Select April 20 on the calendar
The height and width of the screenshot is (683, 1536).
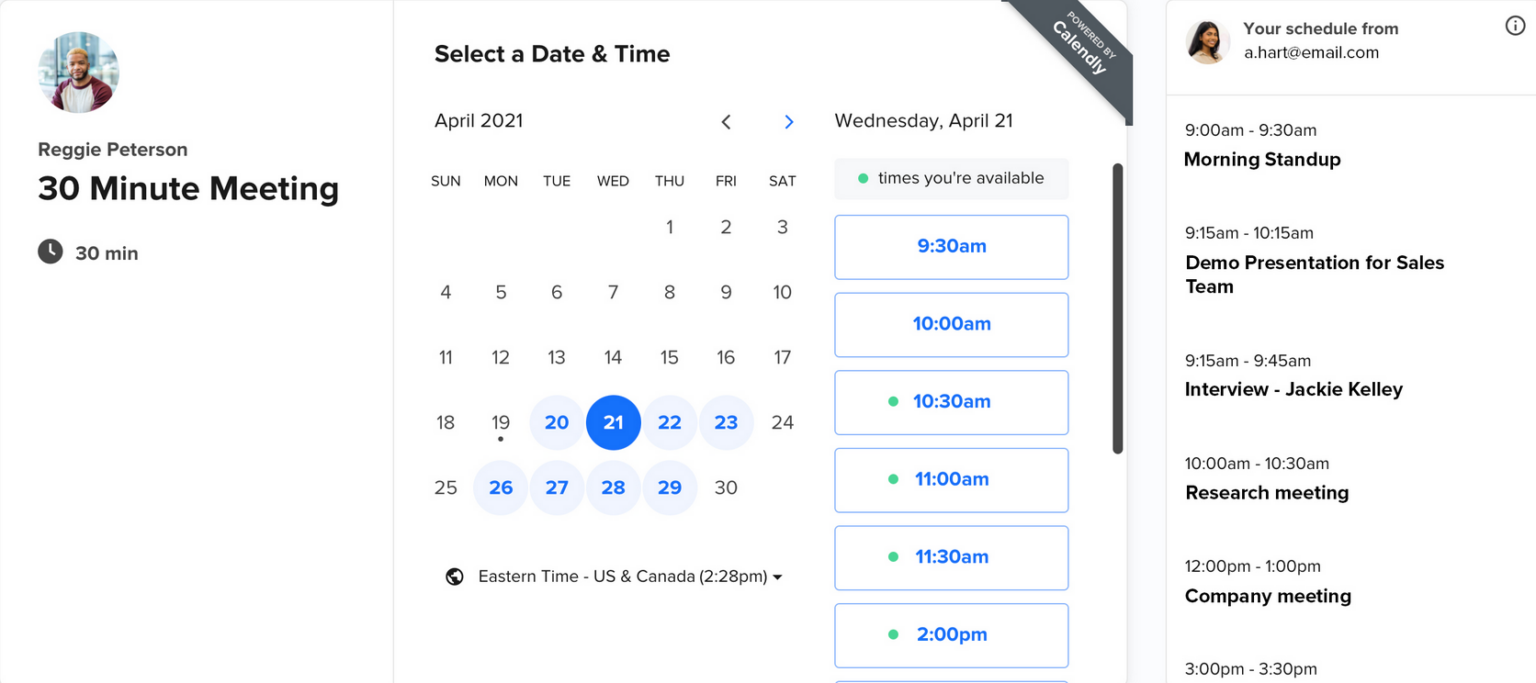557,422
